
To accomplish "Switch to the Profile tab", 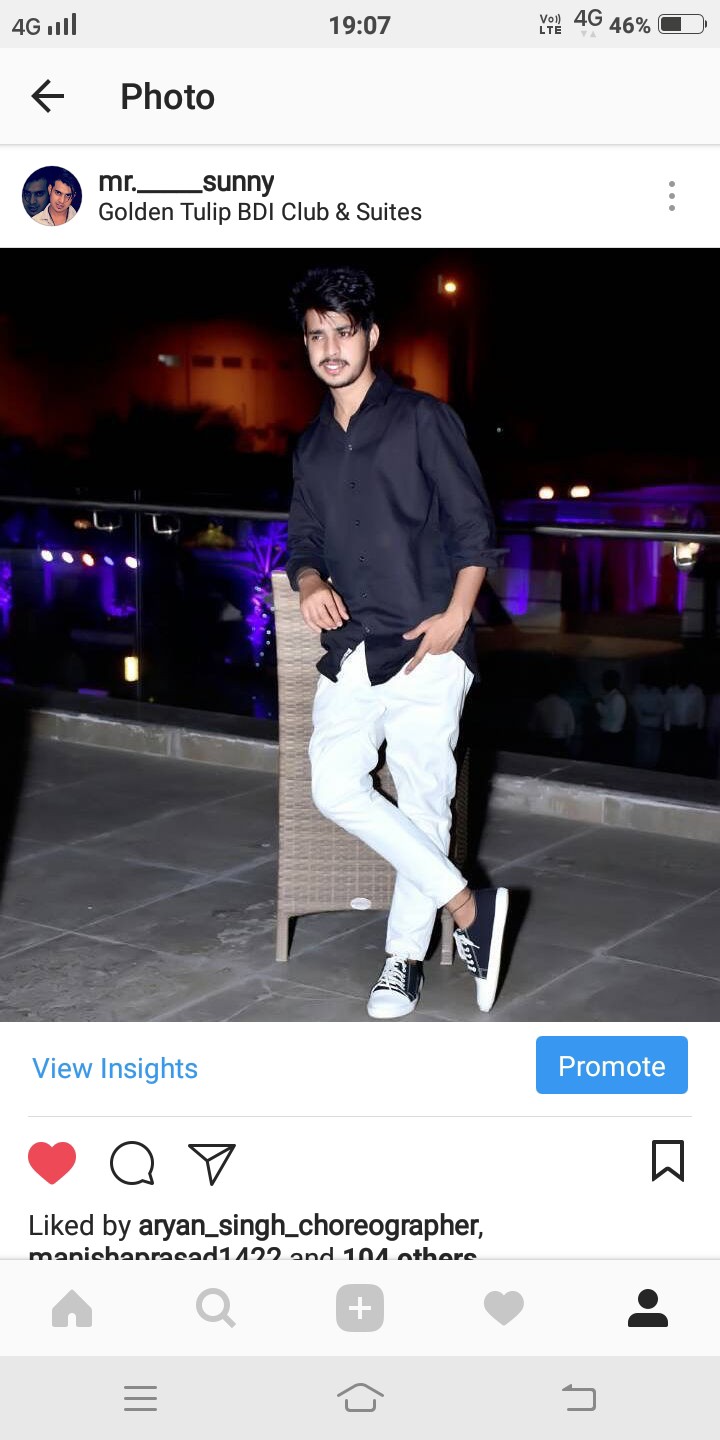I will pos(647,1308).
